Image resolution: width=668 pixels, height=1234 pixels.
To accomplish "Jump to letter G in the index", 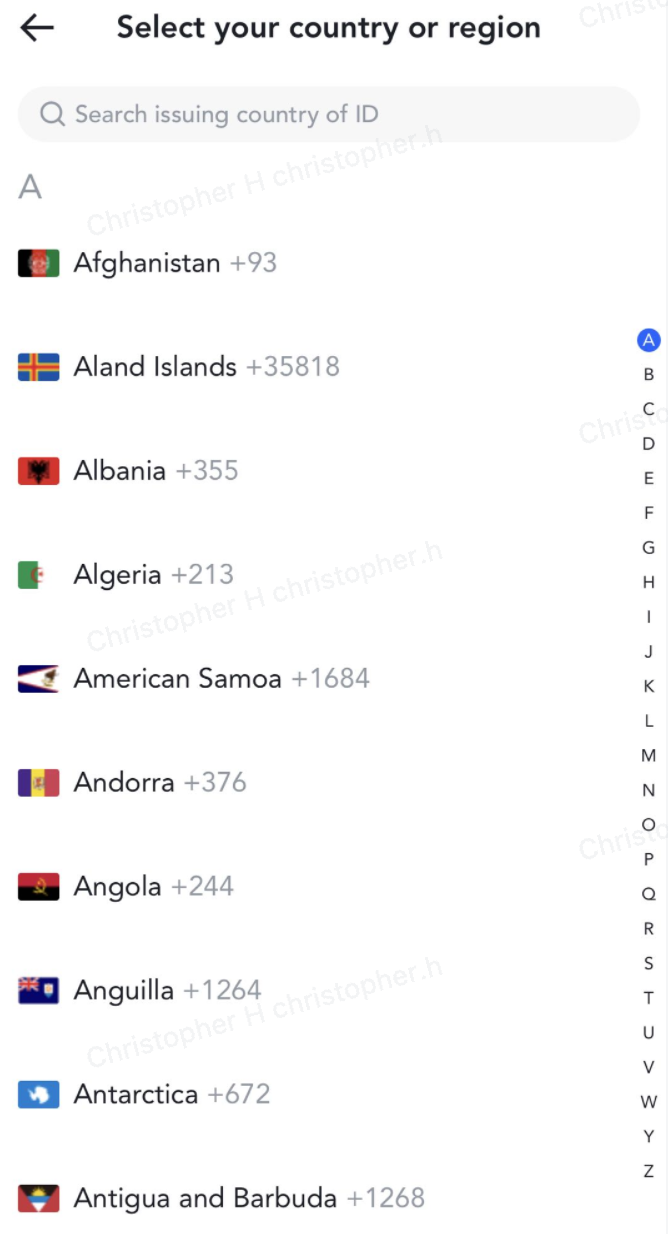I will click(649, 548).
